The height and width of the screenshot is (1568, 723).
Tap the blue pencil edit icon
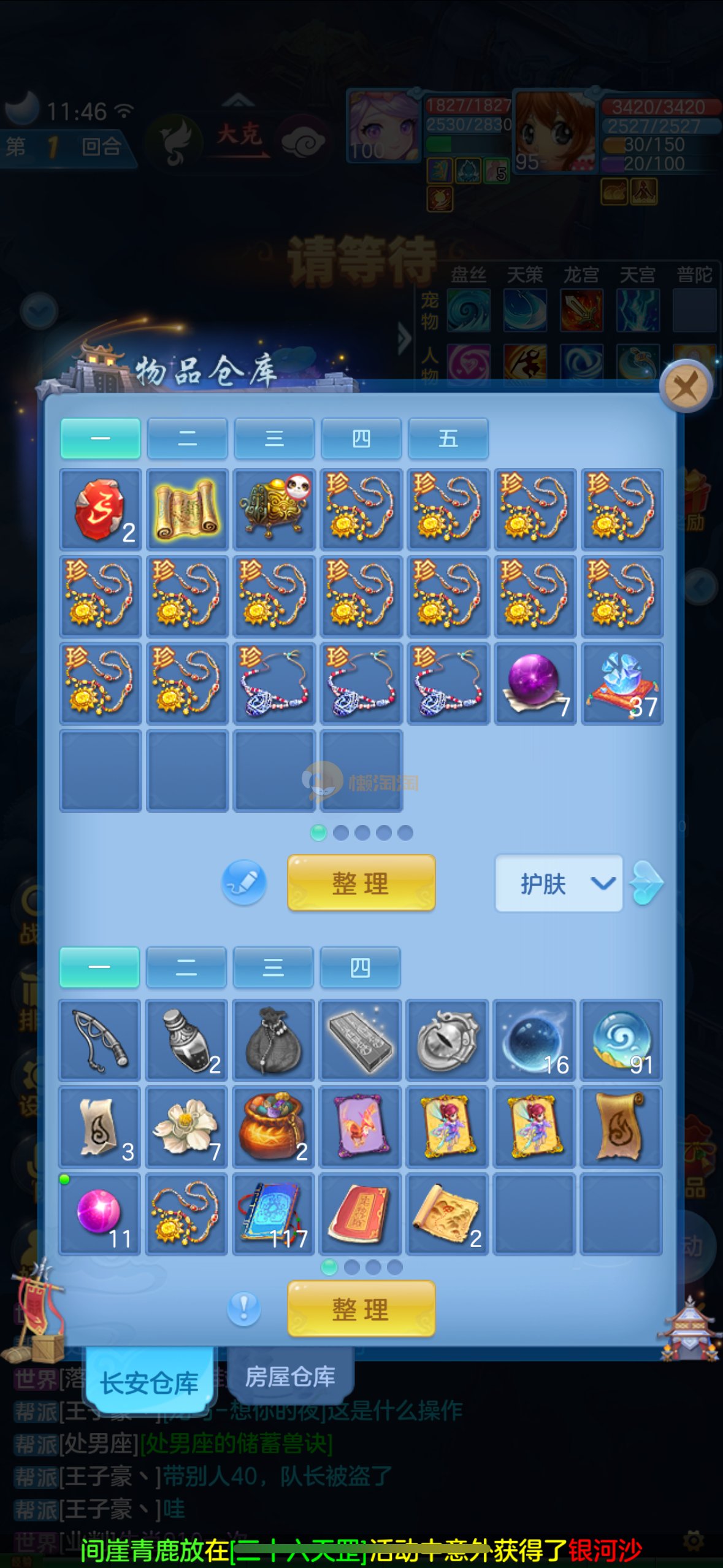[244, 883]
